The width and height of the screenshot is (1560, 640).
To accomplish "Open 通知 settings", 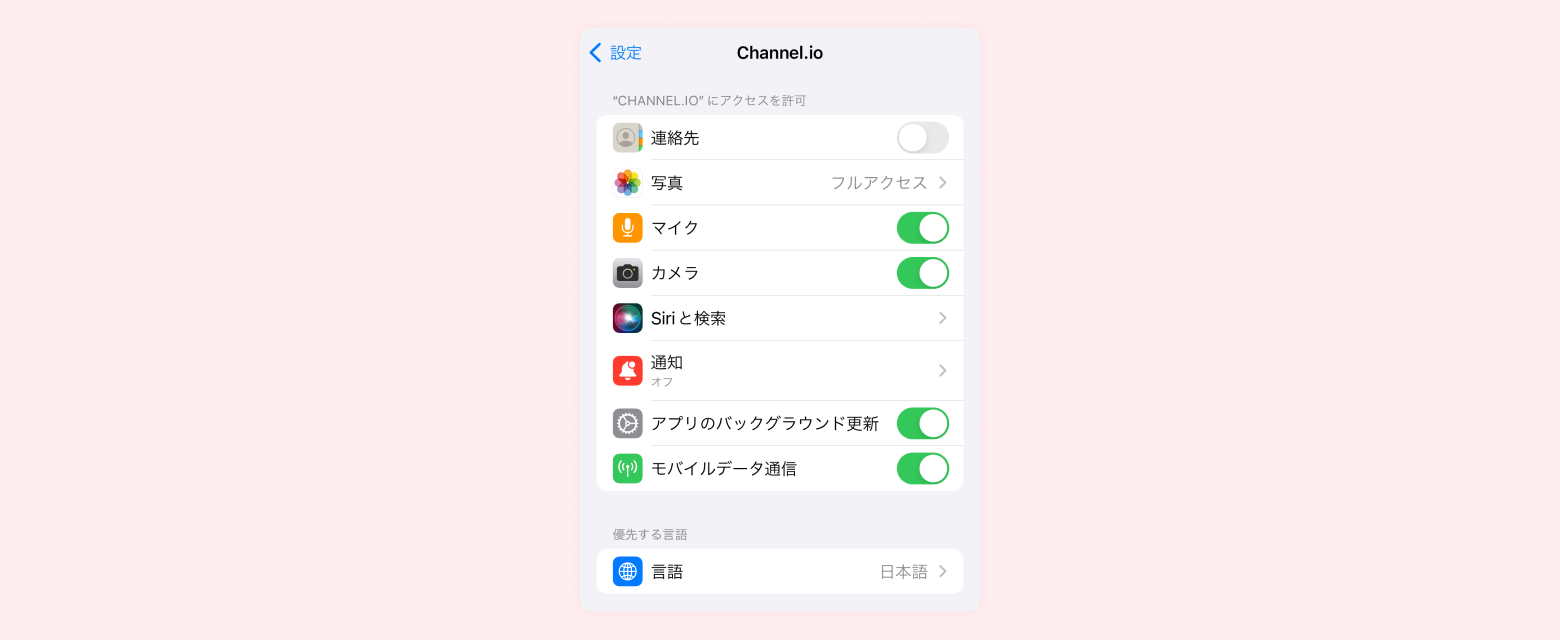I will pos(780,370).
